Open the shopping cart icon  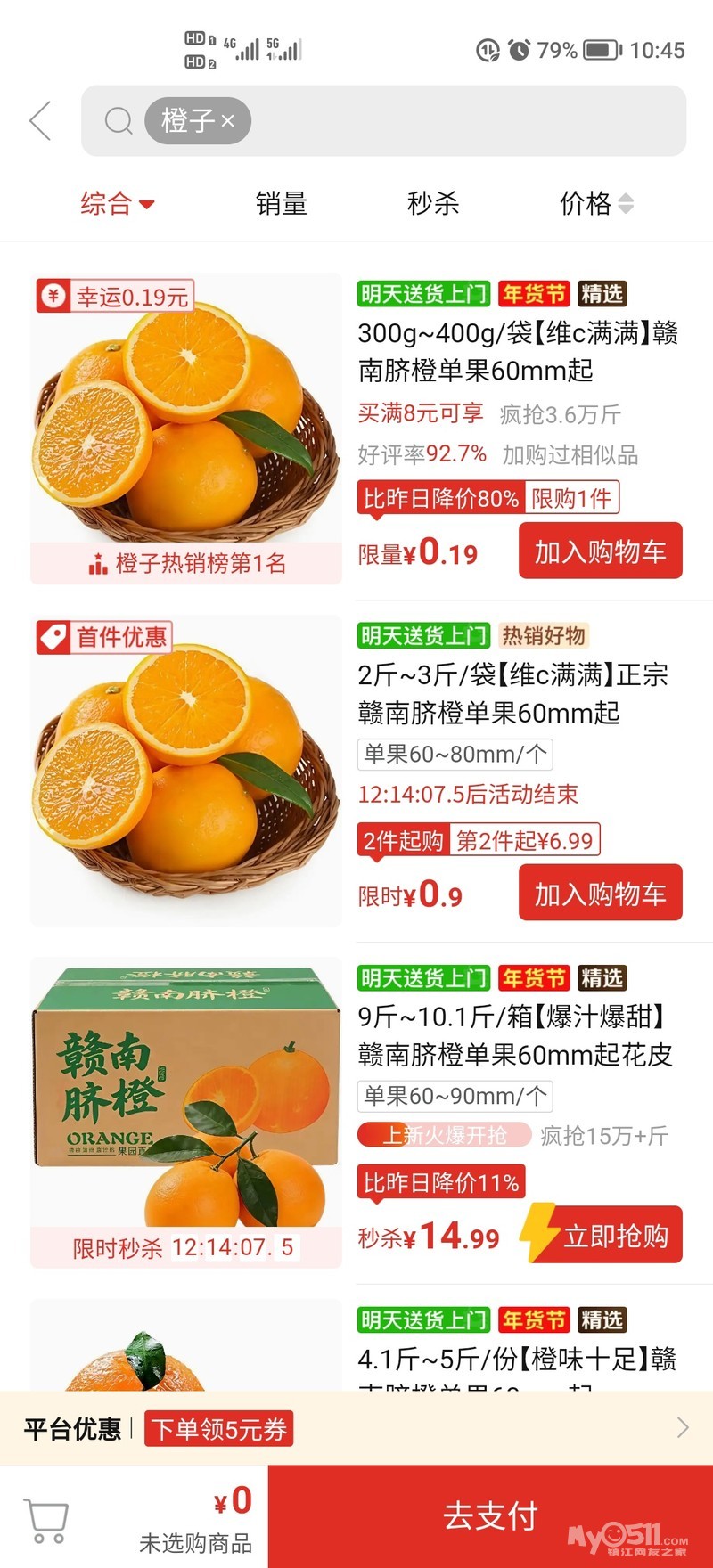point(46,1520)
